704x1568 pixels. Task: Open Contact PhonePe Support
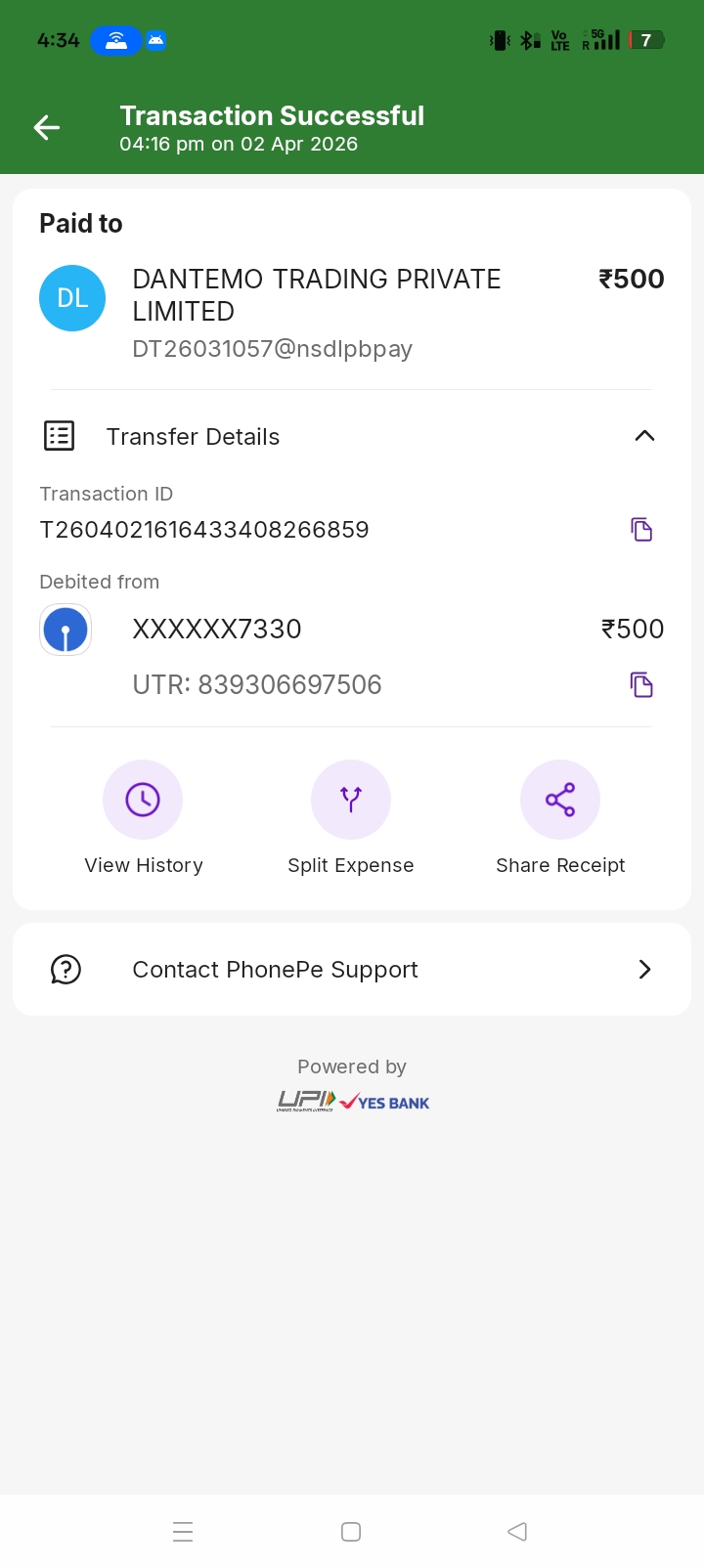click(x=352, y=970)
